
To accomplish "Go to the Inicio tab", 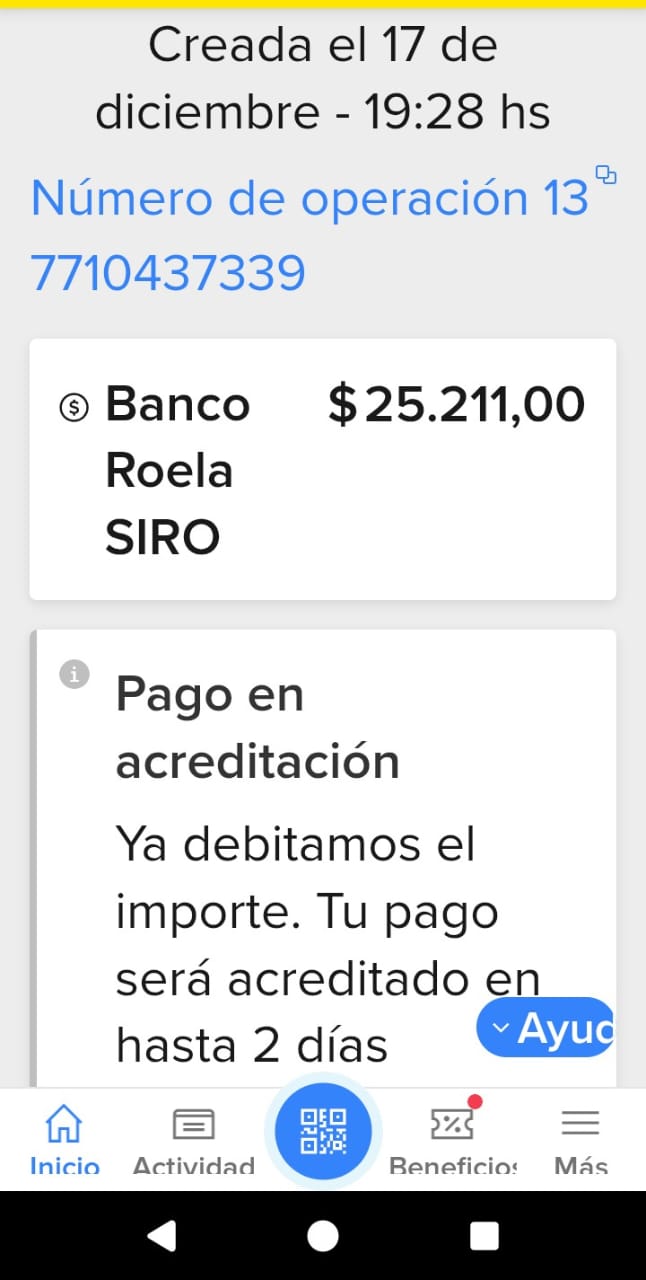I will [x=65, y=1138].
